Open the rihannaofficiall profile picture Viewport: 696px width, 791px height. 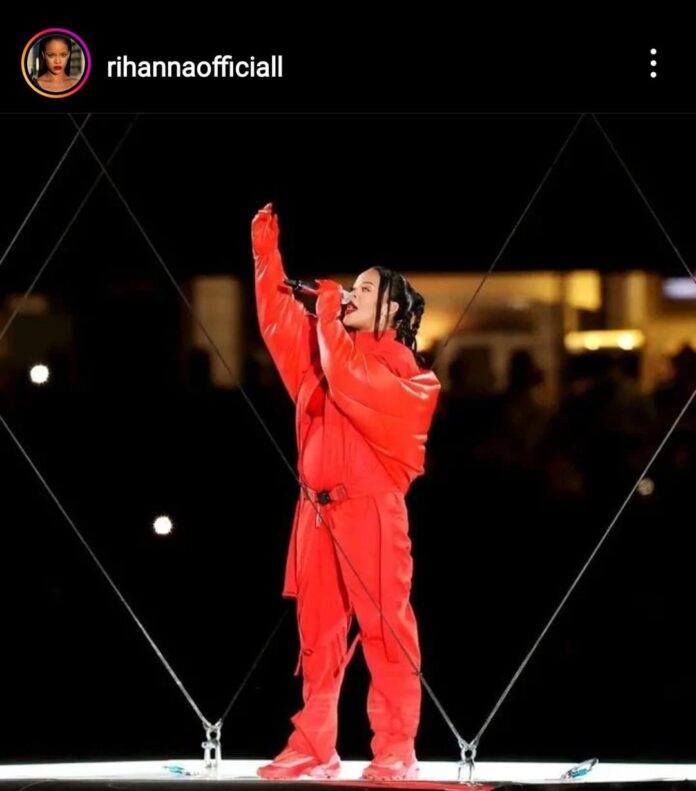(56, 63)
